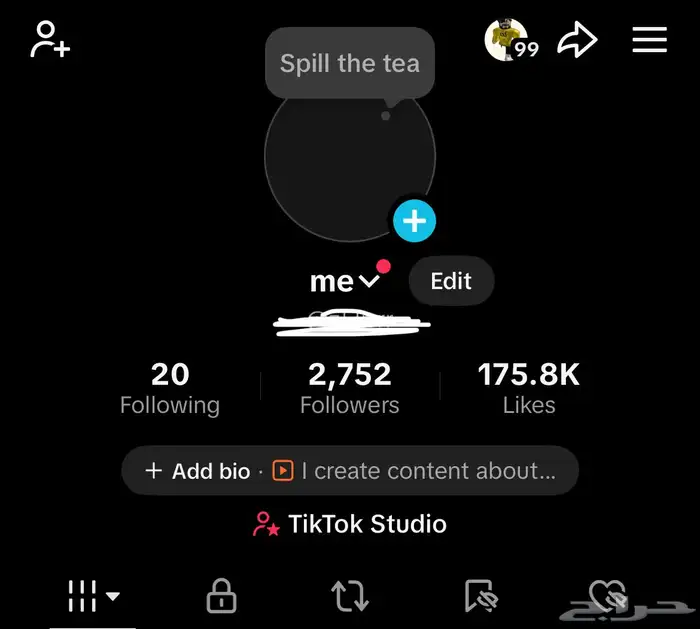Share this profile

tap(577, 40)
